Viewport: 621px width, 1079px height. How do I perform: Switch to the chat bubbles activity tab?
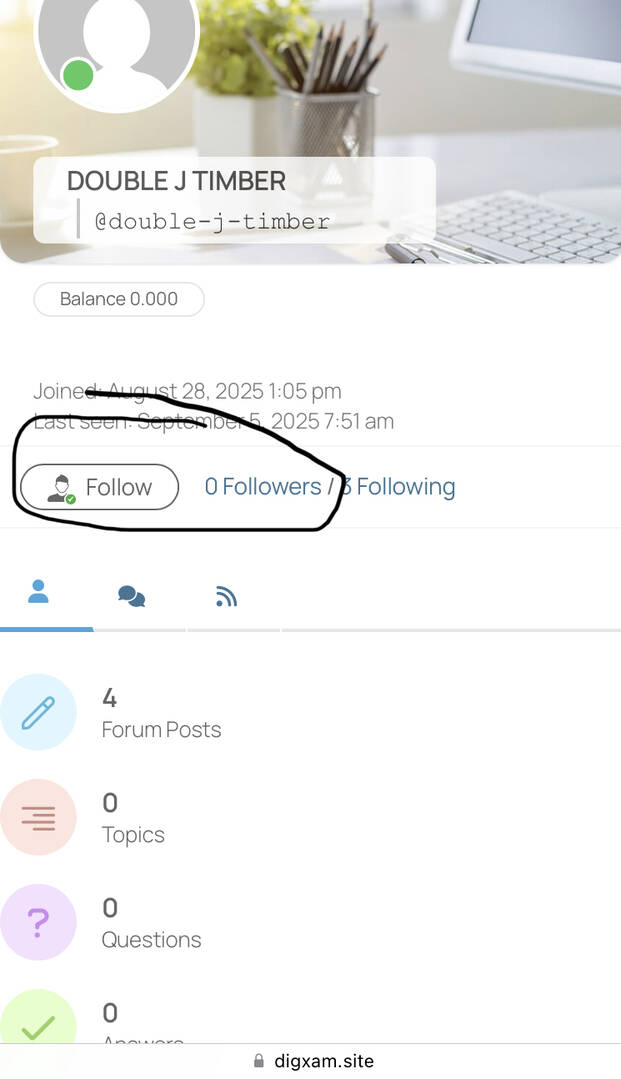point(131,596)
